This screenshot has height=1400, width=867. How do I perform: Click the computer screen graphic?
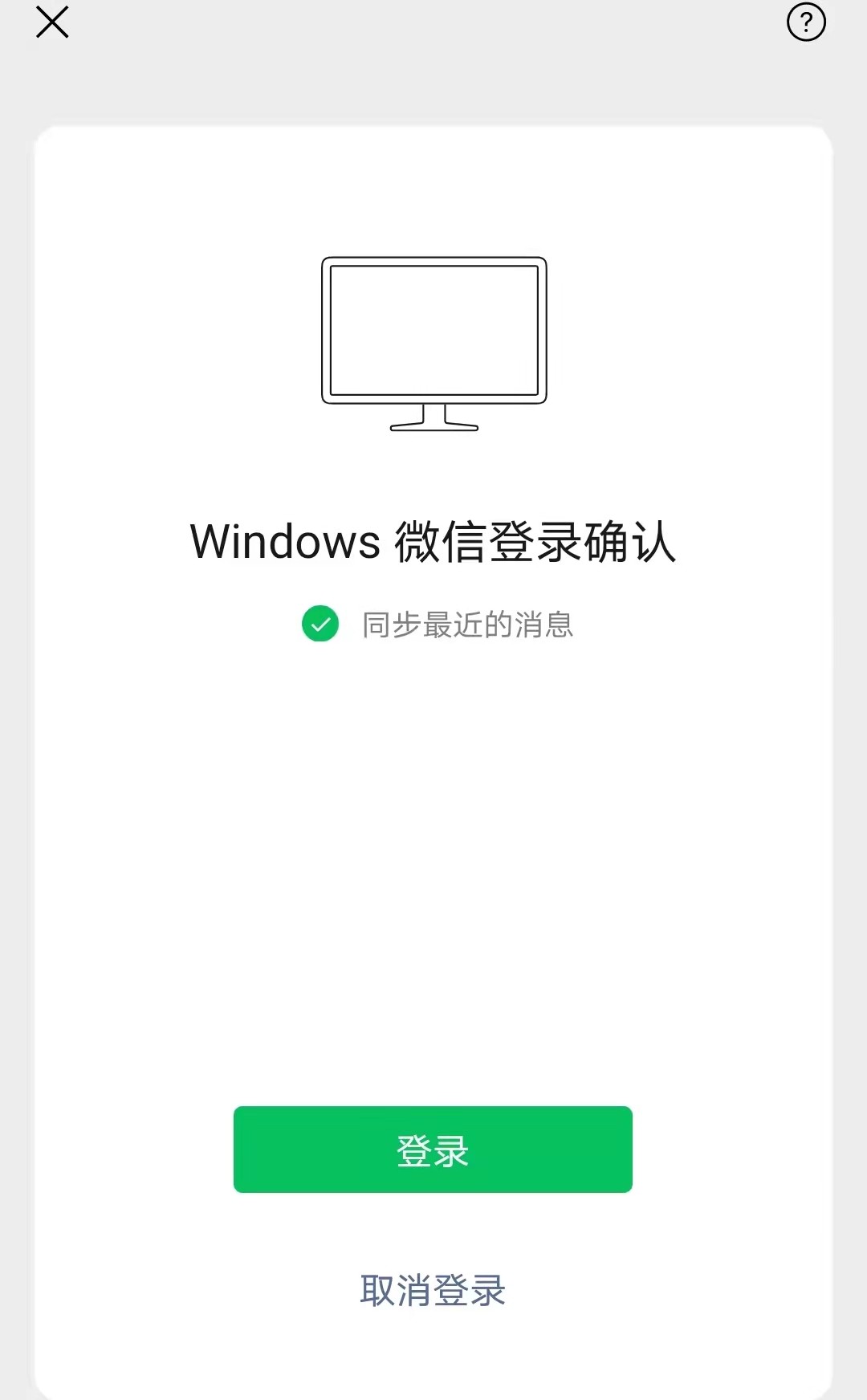[x=433, y=329]
